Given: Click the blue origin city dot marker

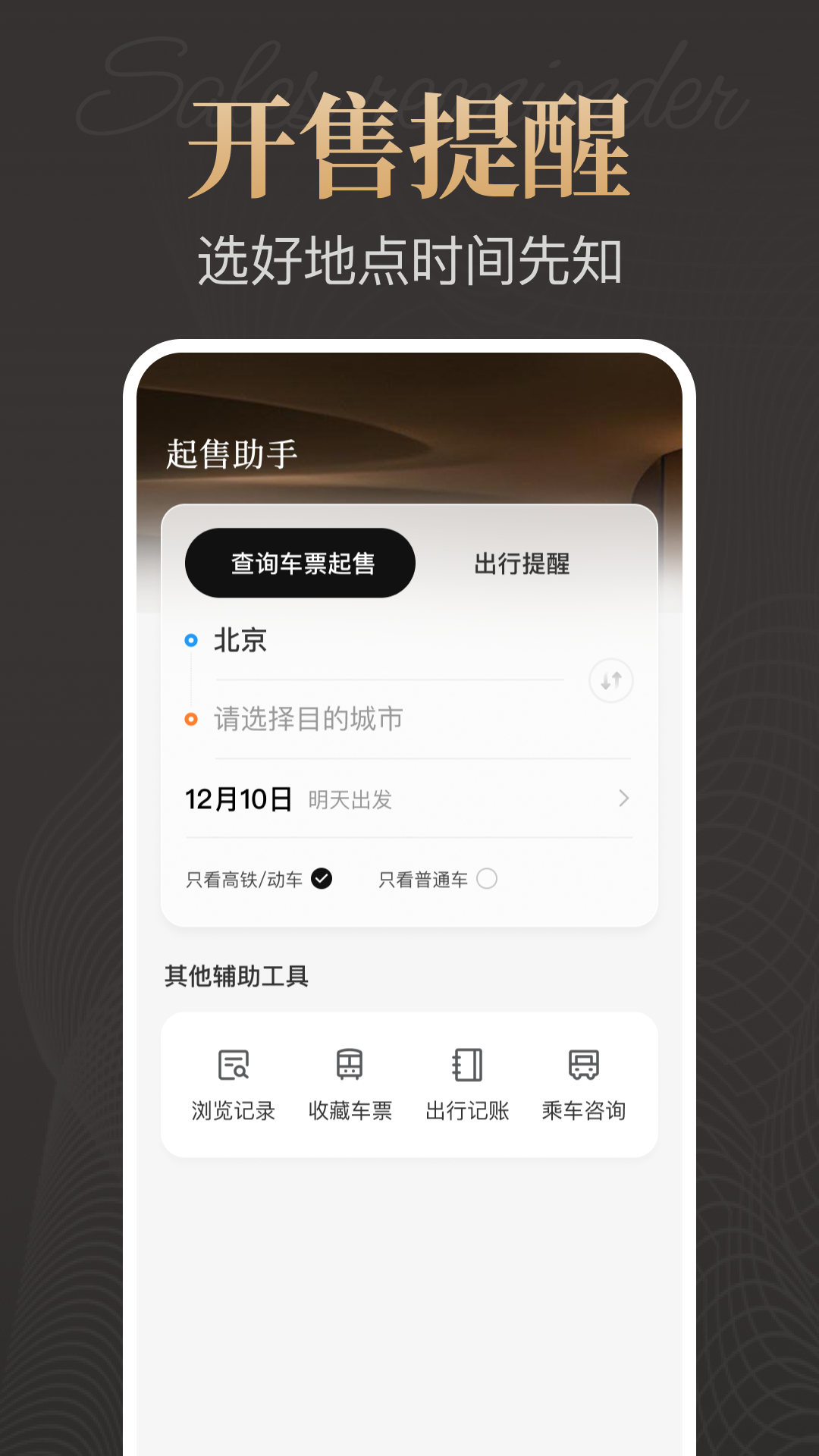Looking at the screenshot, I should tap(190, 641).
